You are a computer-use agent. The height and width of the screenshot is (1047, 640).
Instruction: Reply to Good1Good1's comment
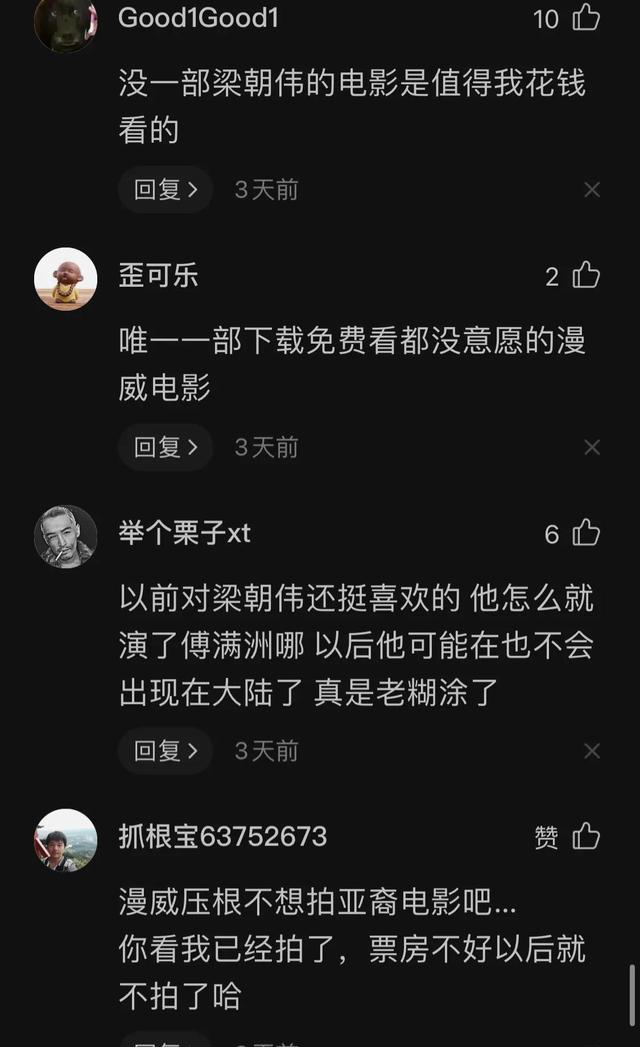[x=165, y=190]
